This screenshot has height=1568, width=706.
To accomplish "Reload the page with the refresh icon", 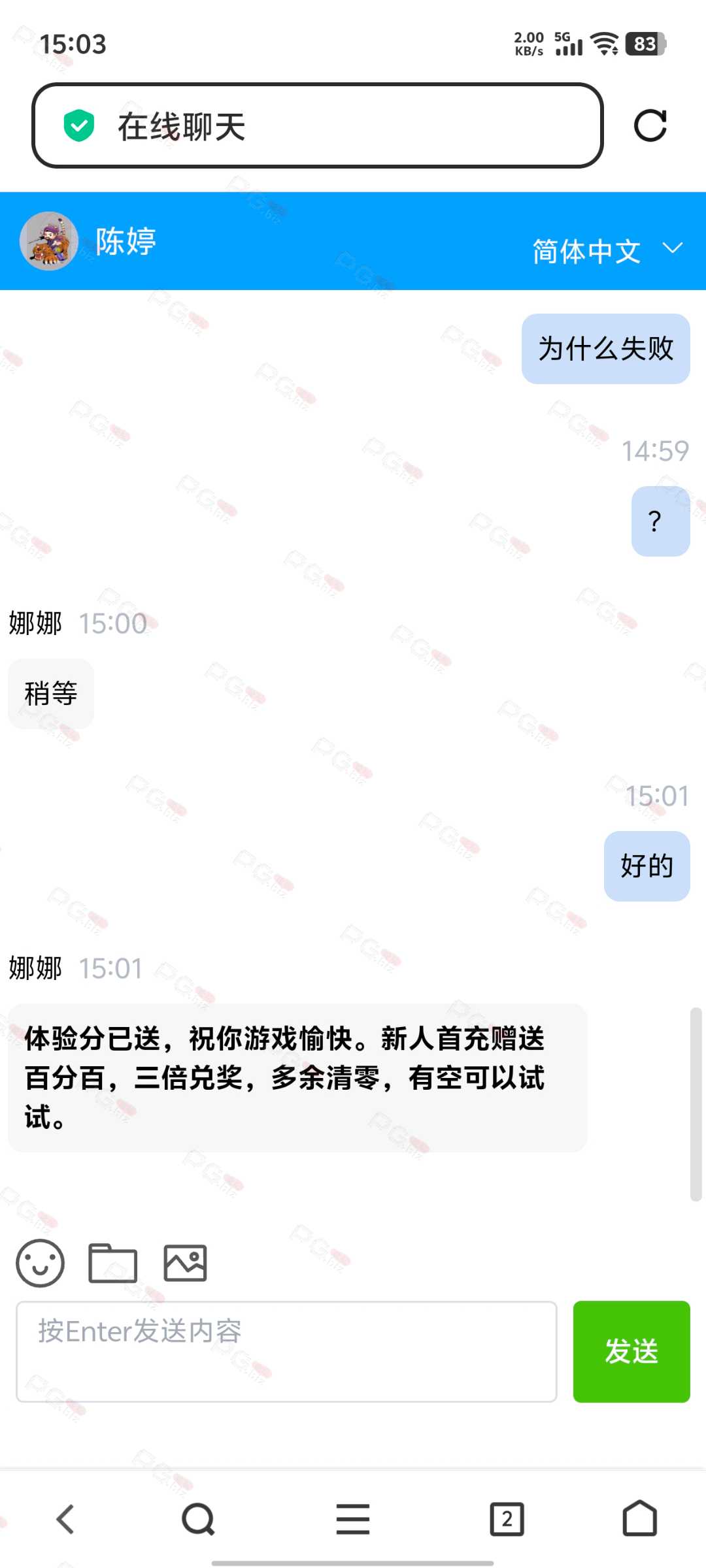I will click(x=650, y=125).
